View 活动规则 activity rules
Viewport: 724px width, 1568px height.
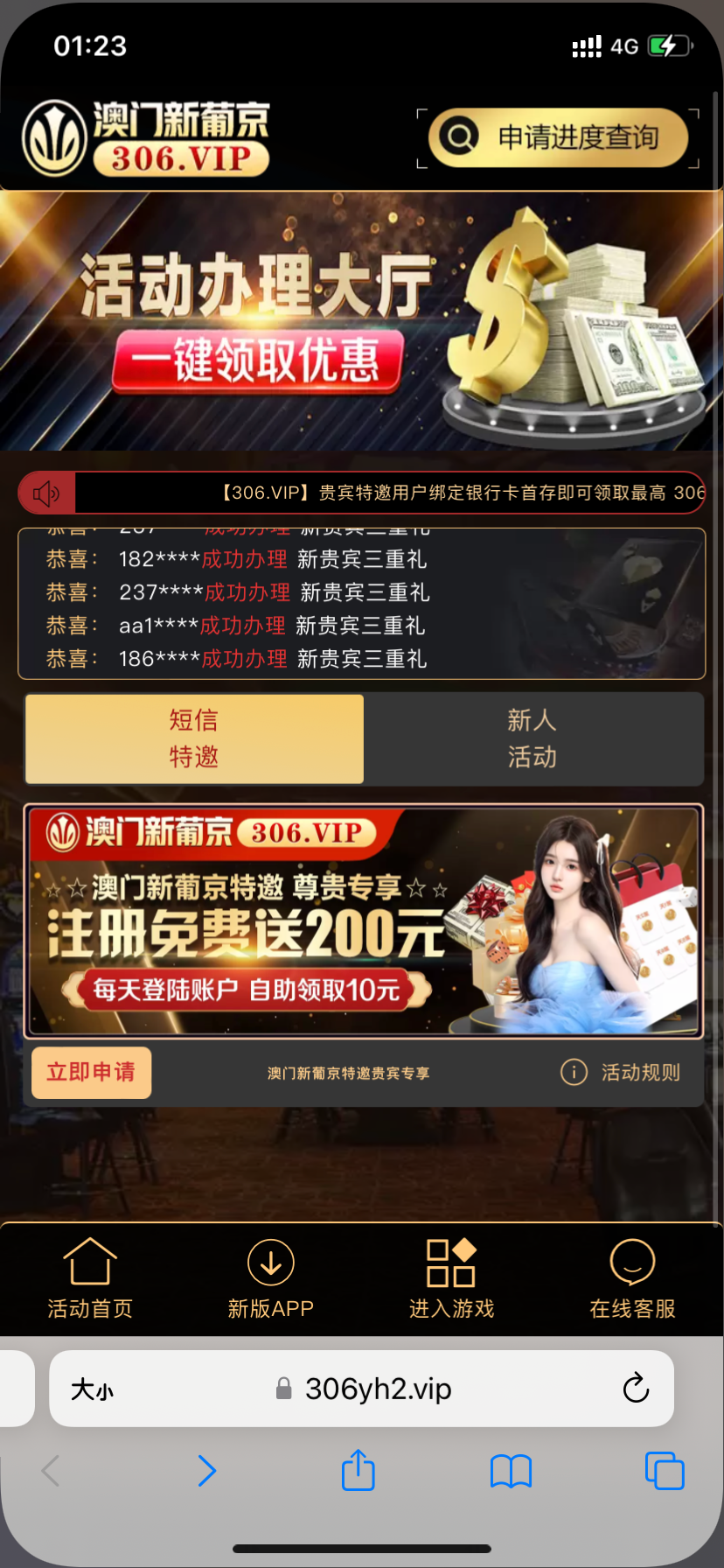click(622, 1072)
